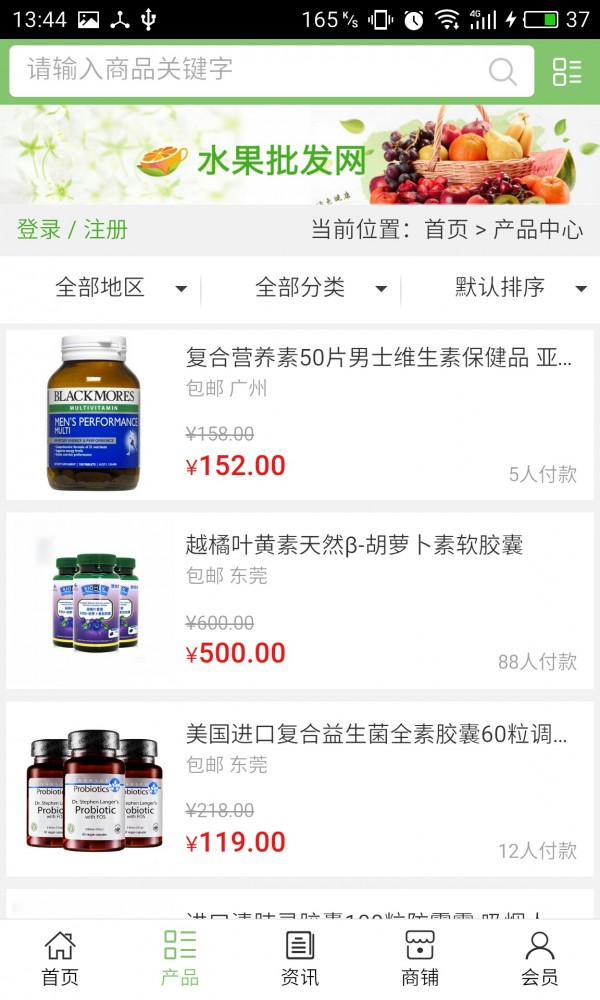Switch to the 首页 tab
Image resolution: width=600 pixels, height=1000 pixels.
[x=60, y=959]
